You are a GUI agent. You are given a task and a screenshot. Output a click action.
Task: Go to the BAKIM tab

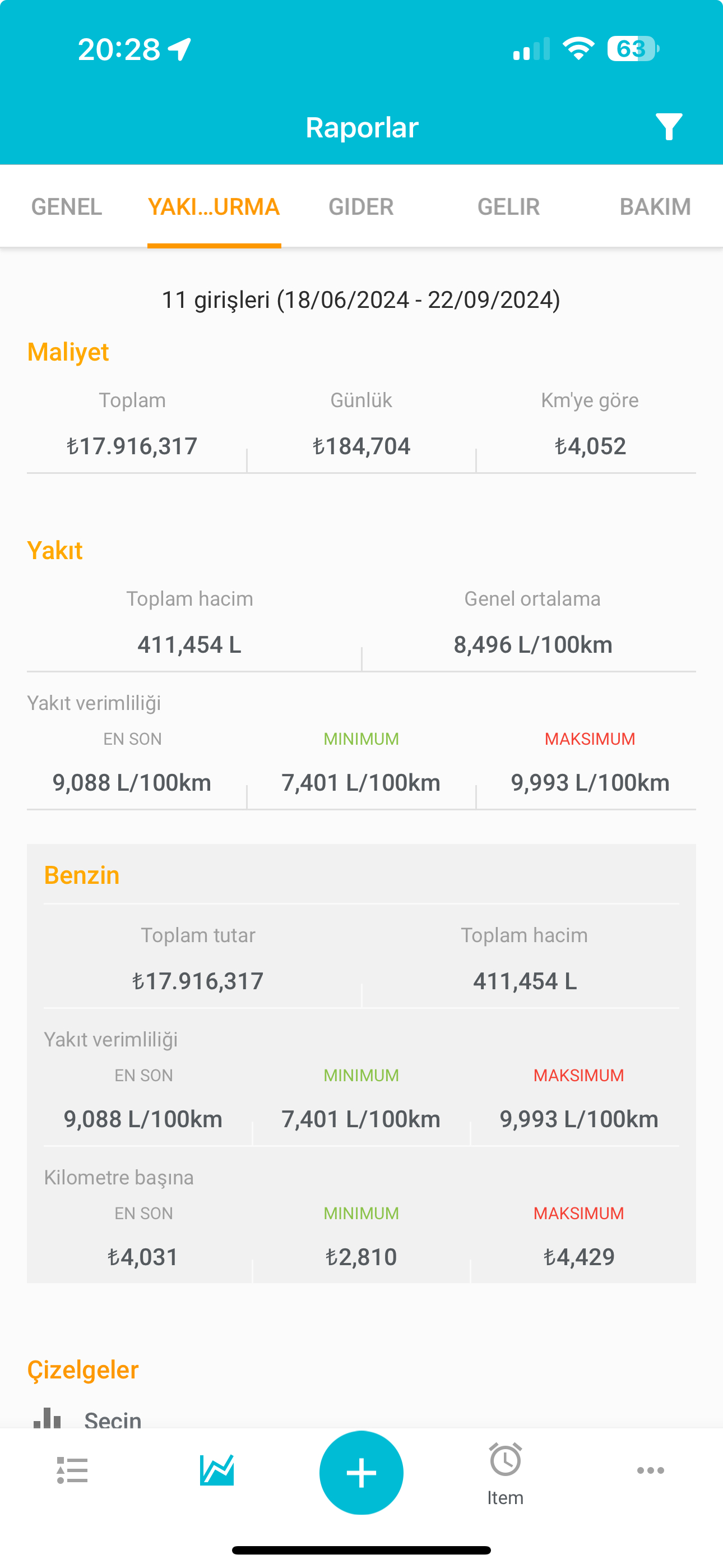[655, 207]
